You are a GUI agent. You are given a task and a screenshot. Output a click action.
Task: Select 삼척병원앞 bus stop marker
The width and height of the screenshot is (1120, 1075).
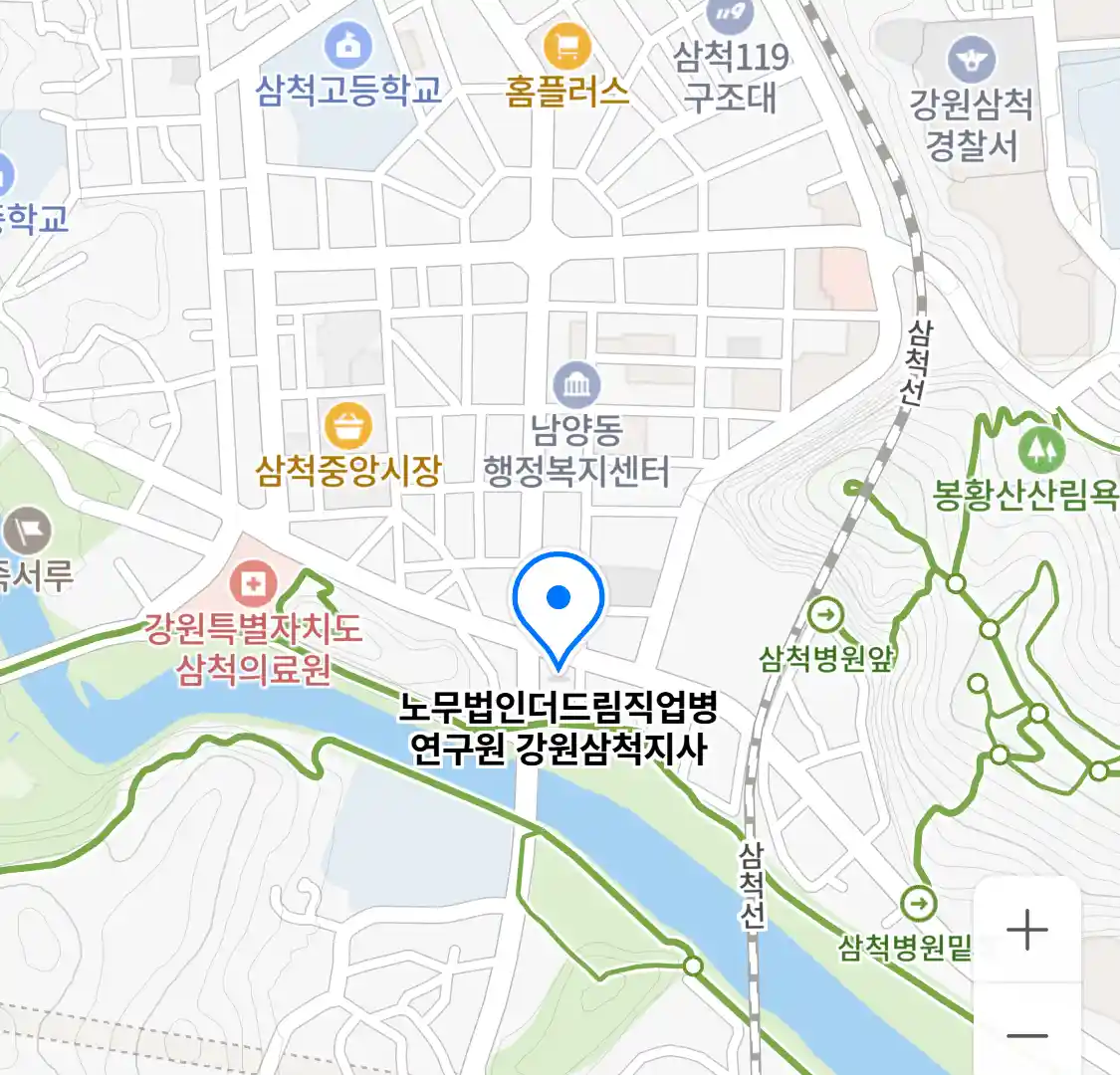[825, 616]
